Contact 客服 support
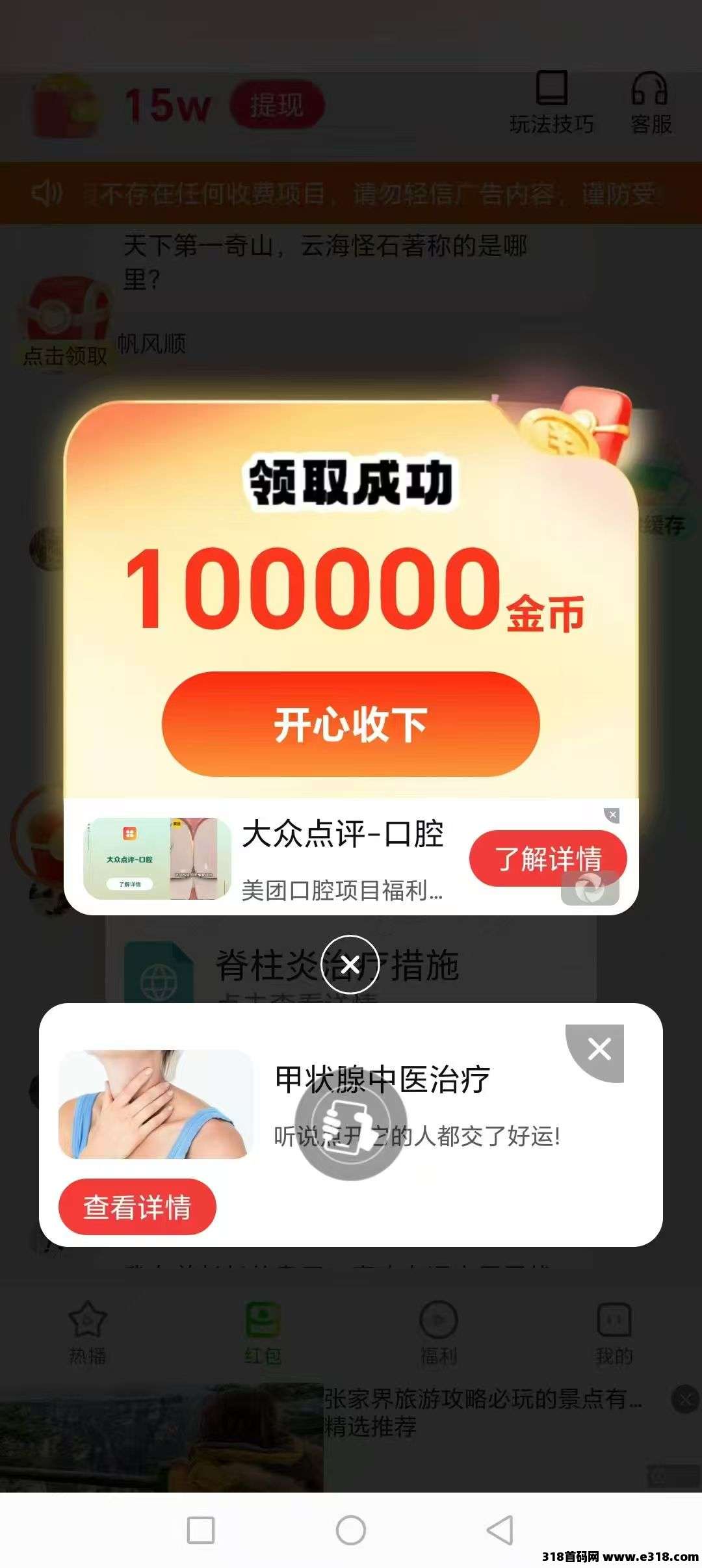702x1568 pixels. [x=650, y=103]
